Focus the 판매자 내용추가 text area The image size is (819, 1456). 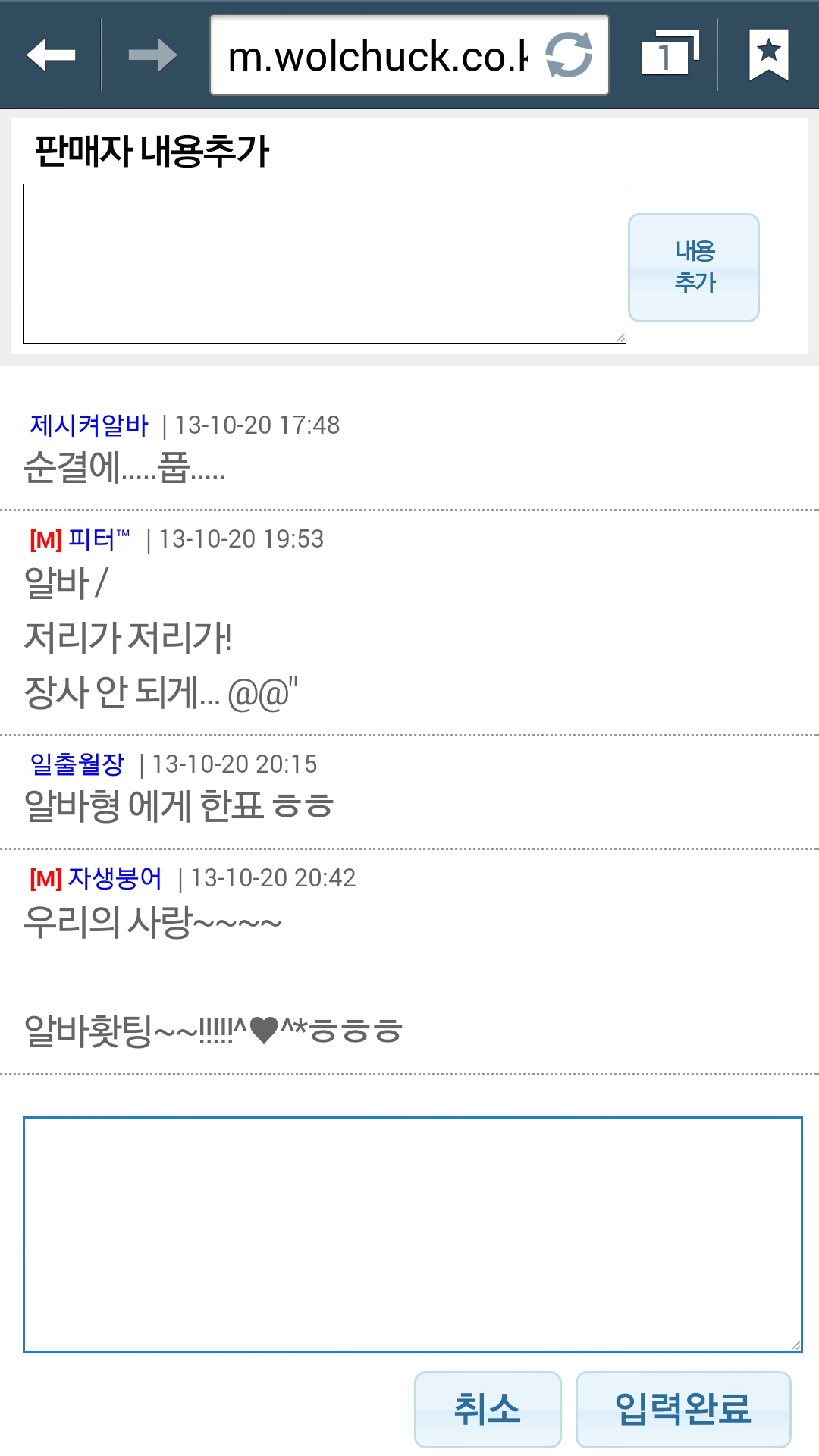click(x=325, y=263)
